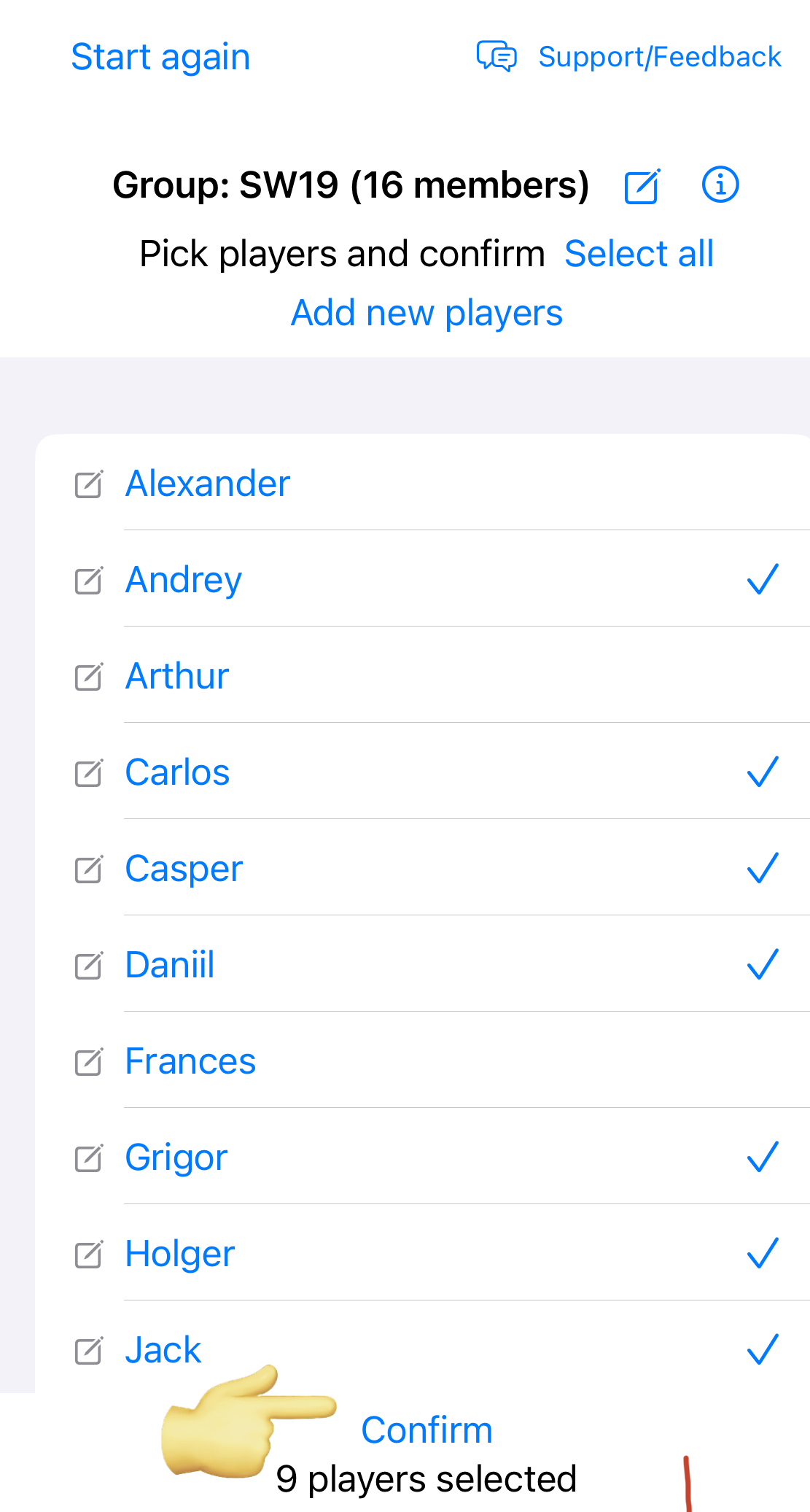
Task: Edit Casper's name via pencil icon
Action: [89, 869]
